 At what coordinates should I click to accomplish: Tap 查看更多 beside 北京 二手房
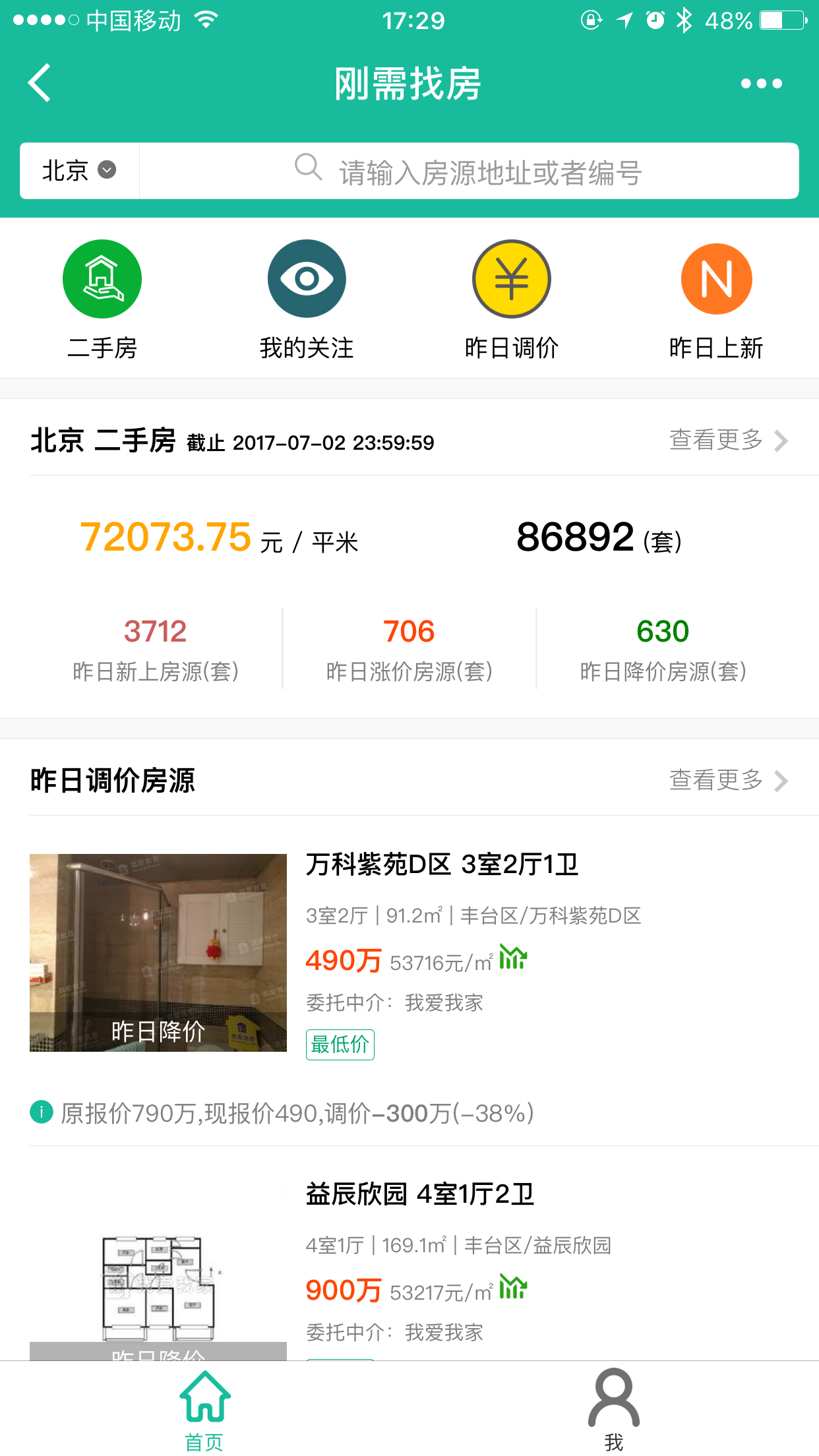coord(729,440)
